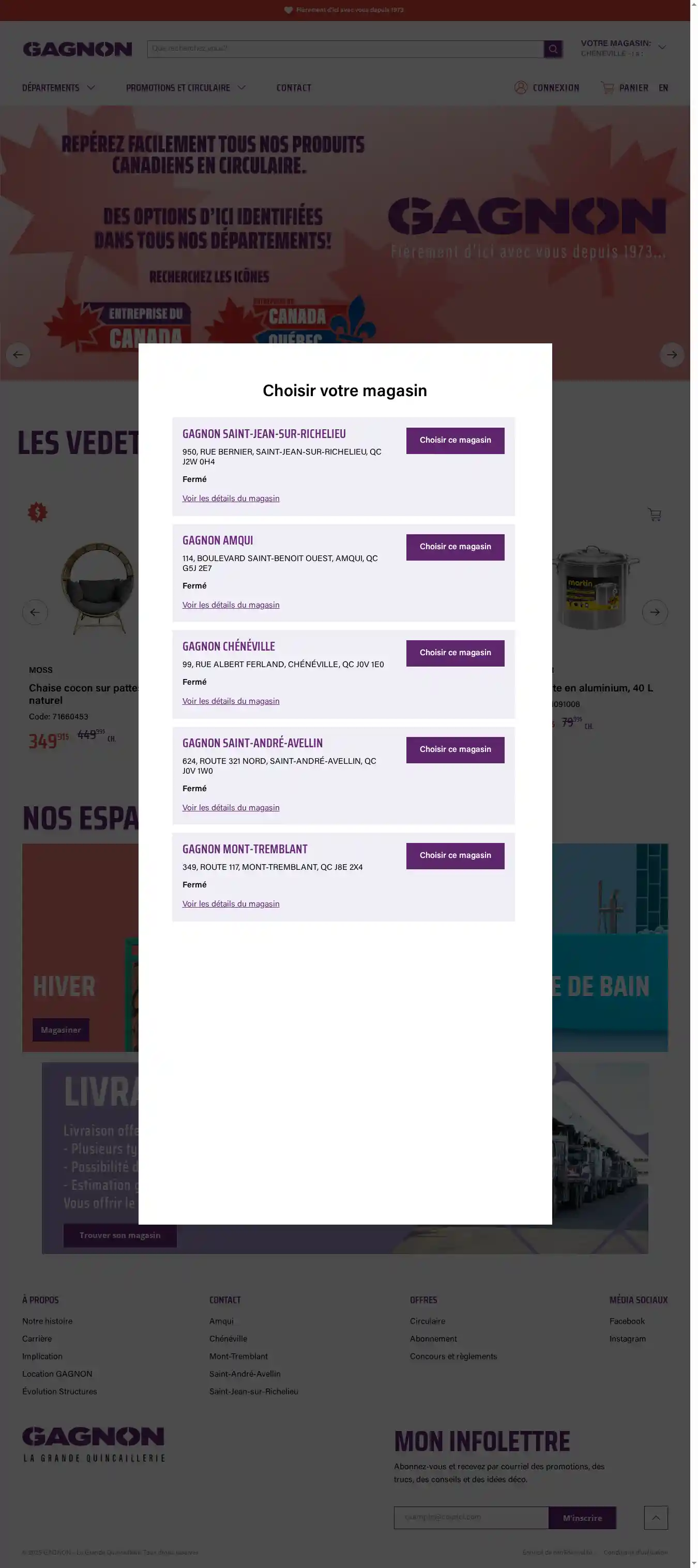
Task: Open Promotions et circulaire menu
Action: 185,87
